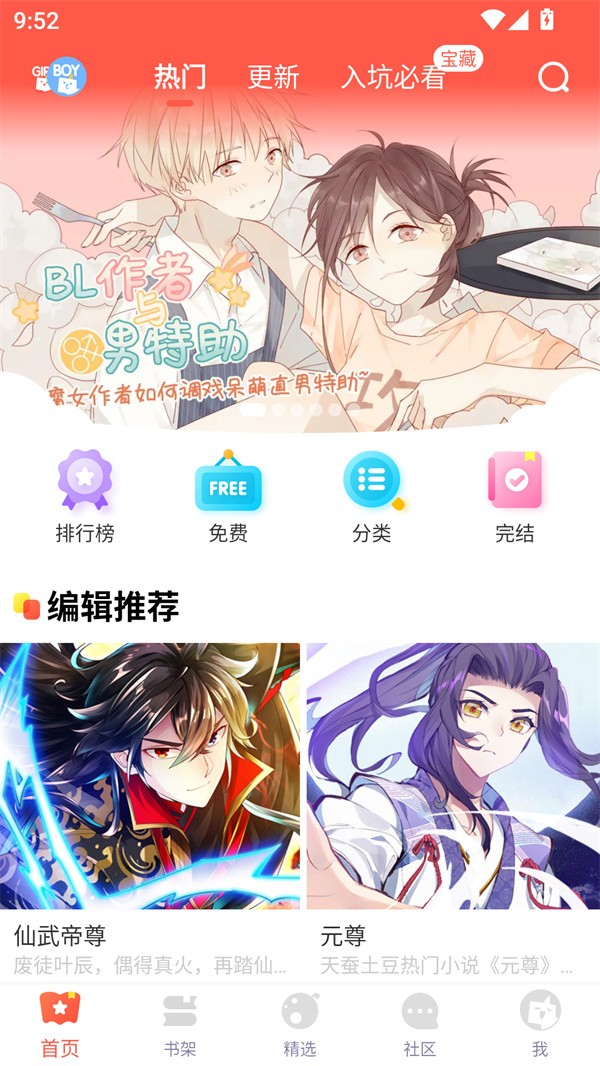The image size is (600, 1066).
Task: Toggle the Girl/Boy channel switch
Action: [x=59, y=77]
